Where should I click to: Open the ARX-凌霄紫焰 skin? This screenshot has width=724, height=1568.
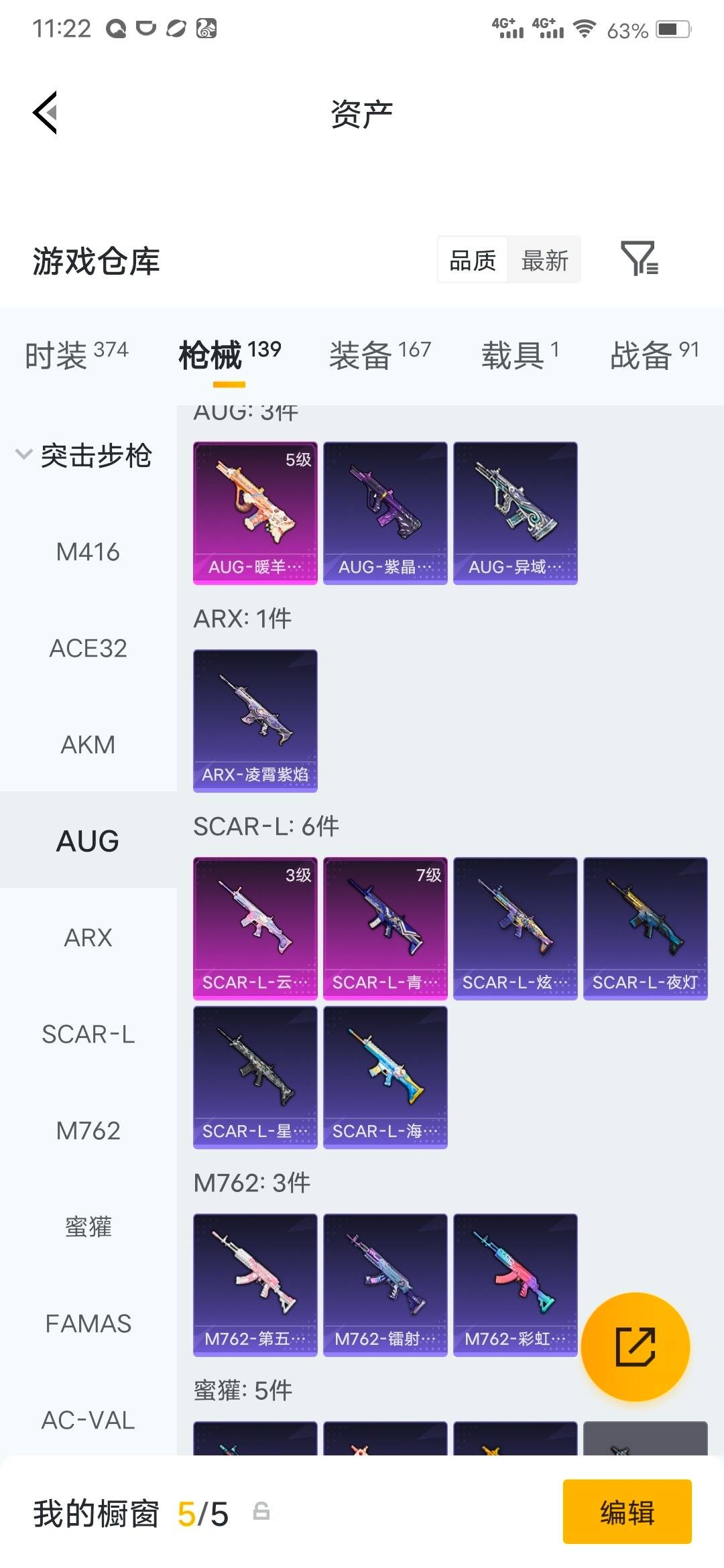point(255,721)
